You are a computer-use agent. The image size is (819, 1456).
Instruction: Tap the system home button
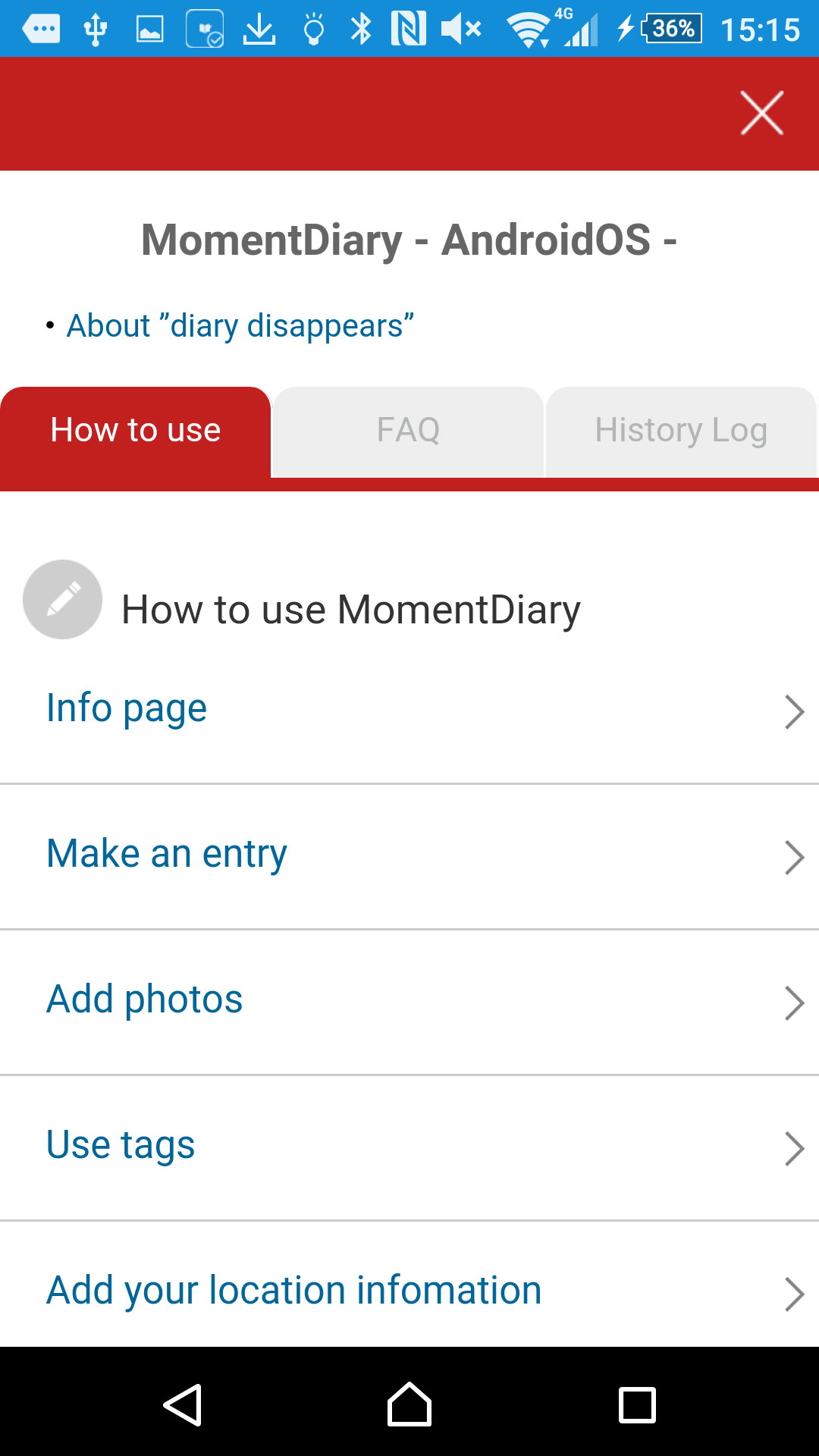coord(409,1404)
